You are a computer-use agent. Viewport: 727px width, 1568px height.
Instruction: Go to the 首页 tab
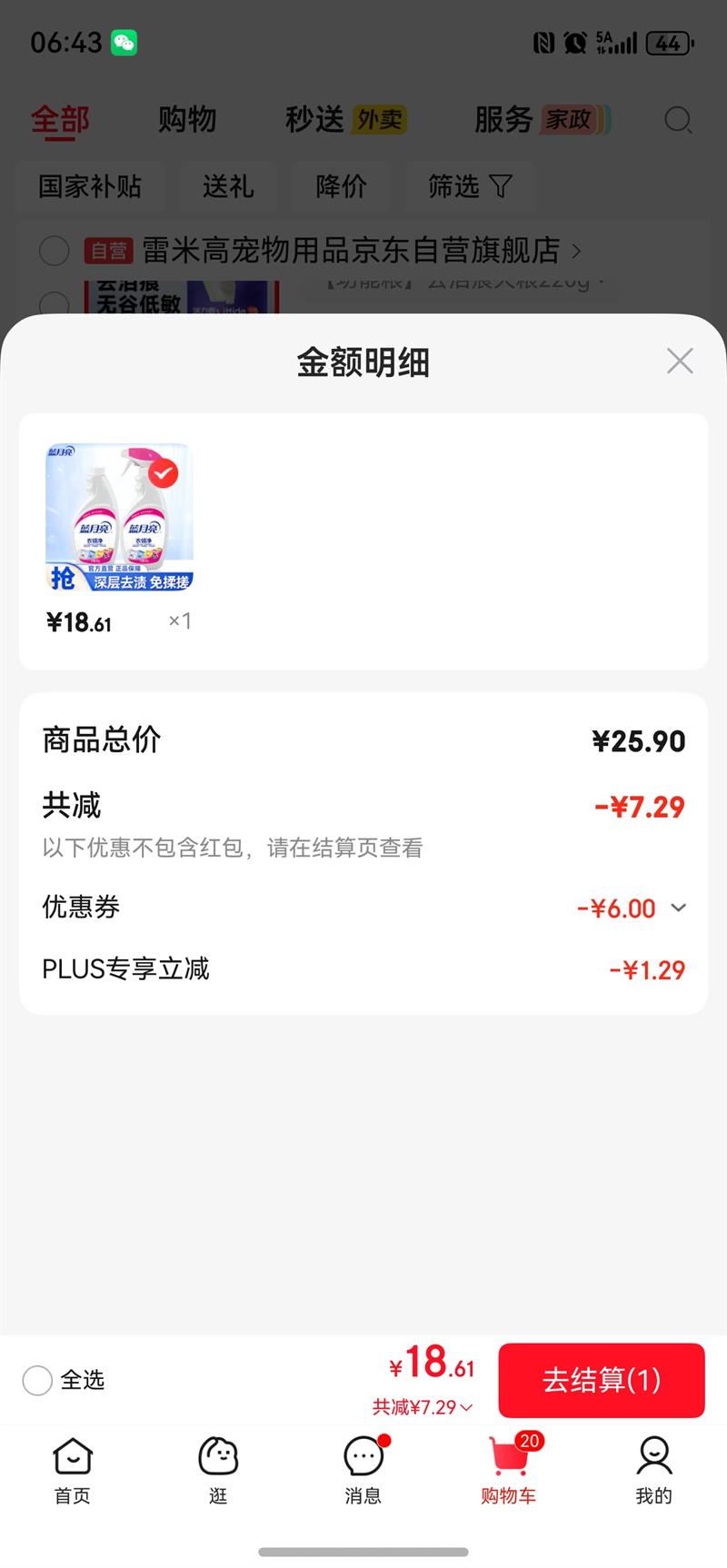(73, 1470)
